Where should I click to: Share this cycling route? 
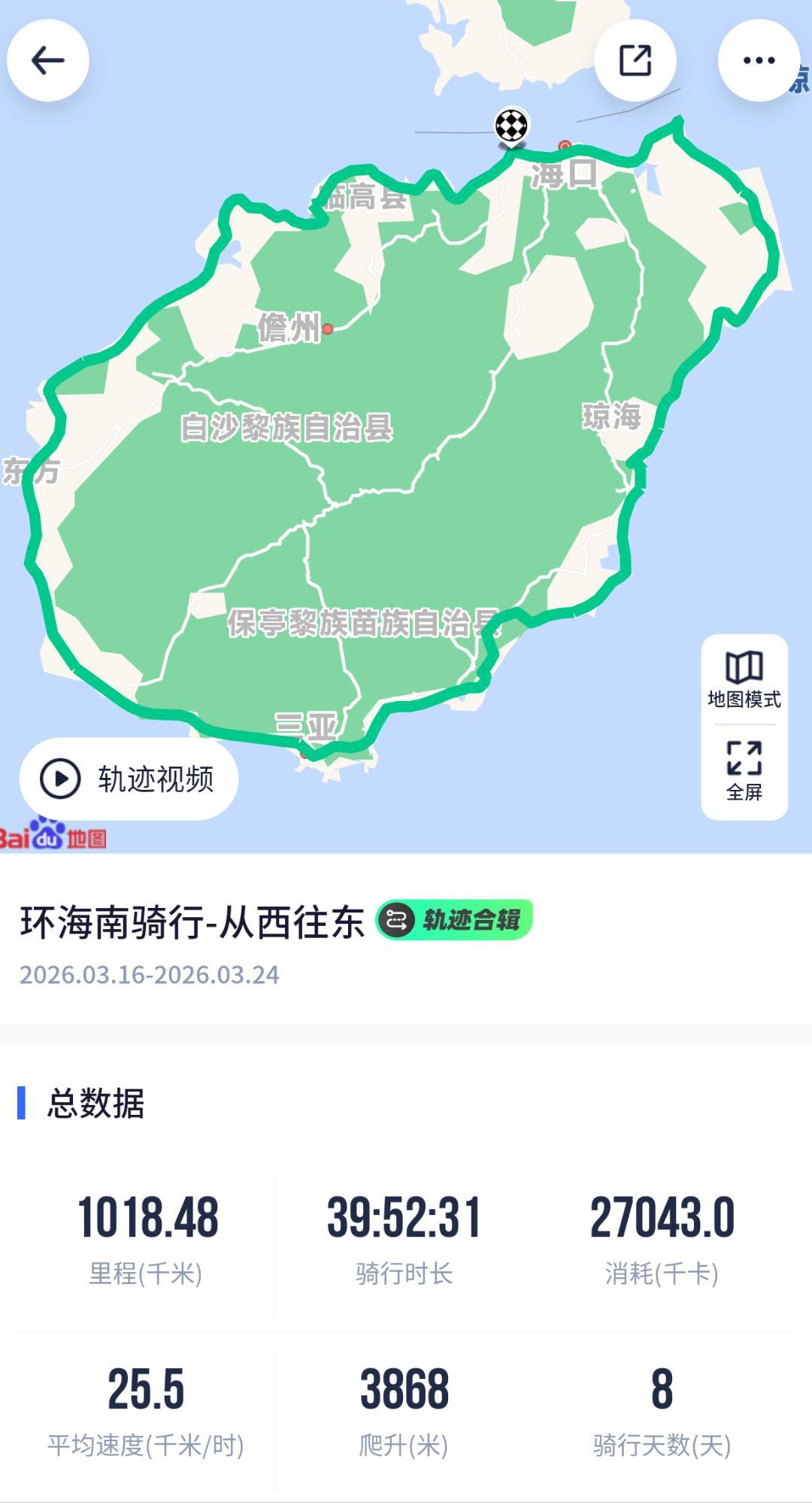635,60
